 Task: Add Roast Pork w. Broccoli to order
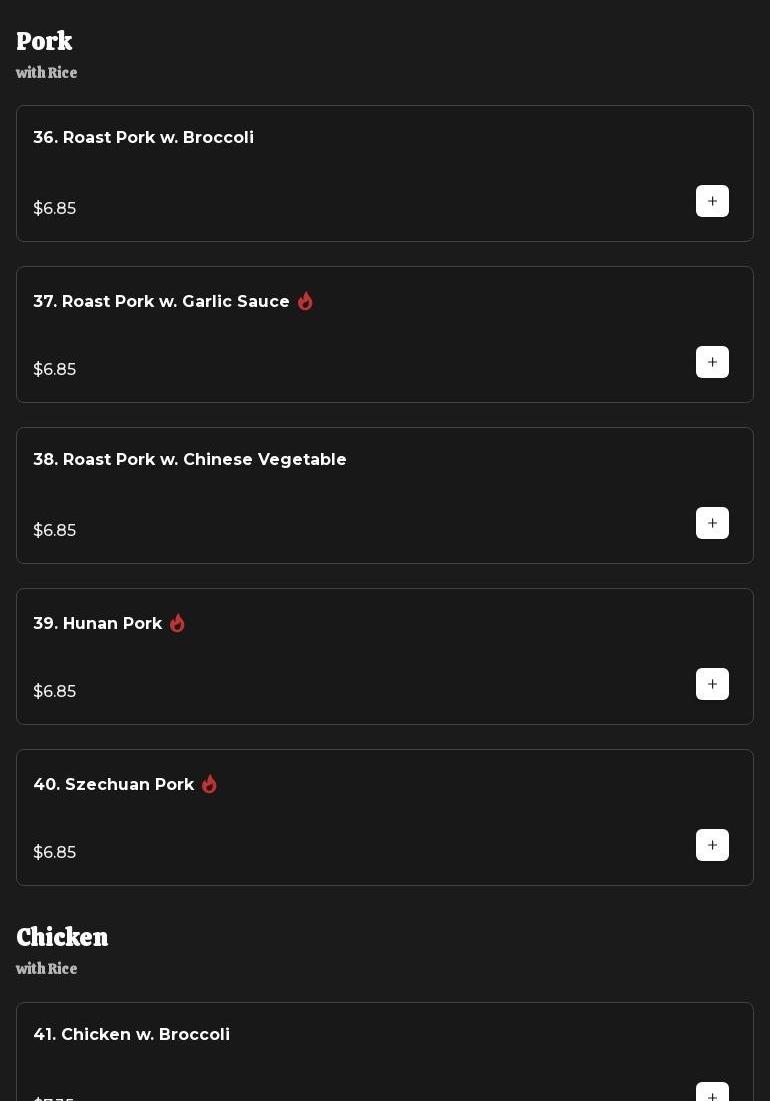(x=712, y=201)
